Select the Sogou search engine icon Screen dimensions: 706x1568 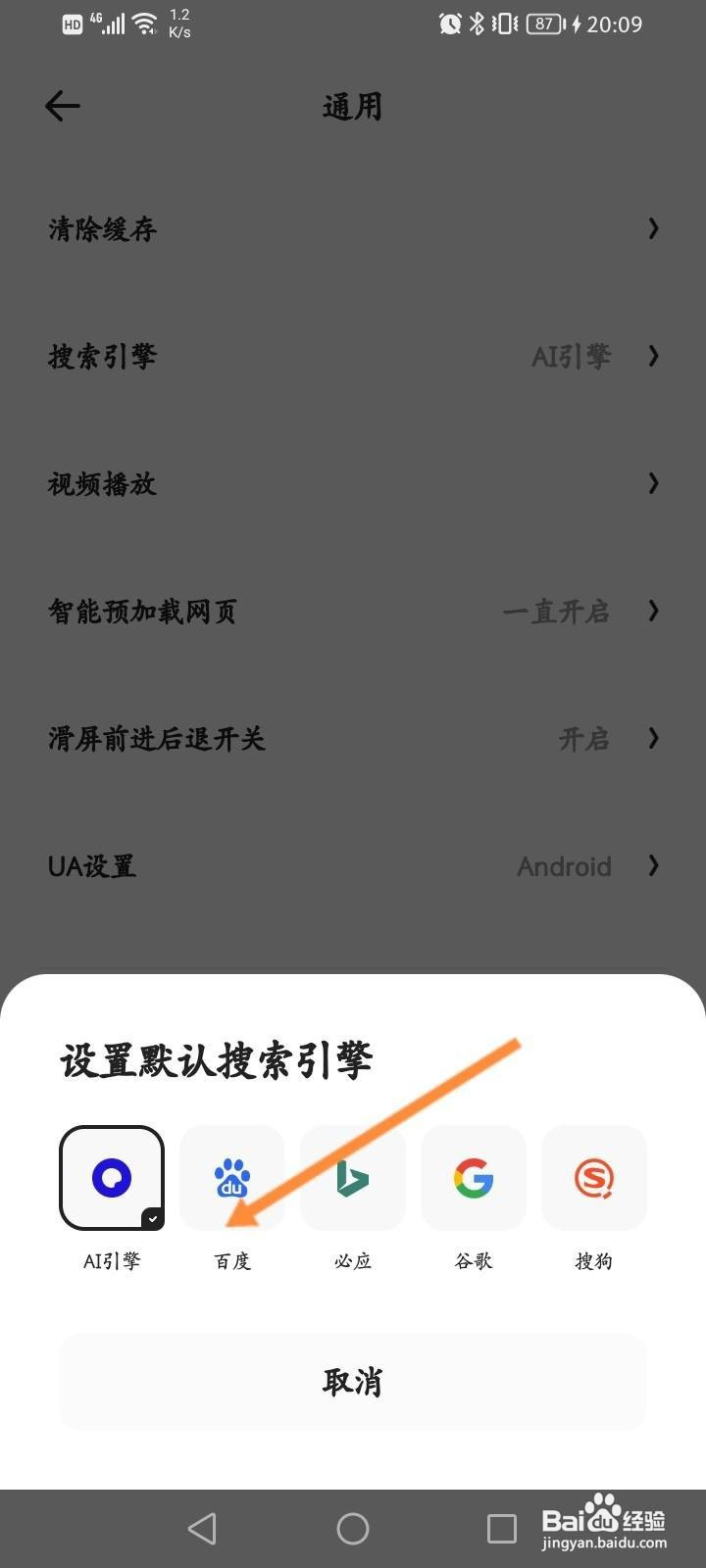click(x=594, y=1178)
